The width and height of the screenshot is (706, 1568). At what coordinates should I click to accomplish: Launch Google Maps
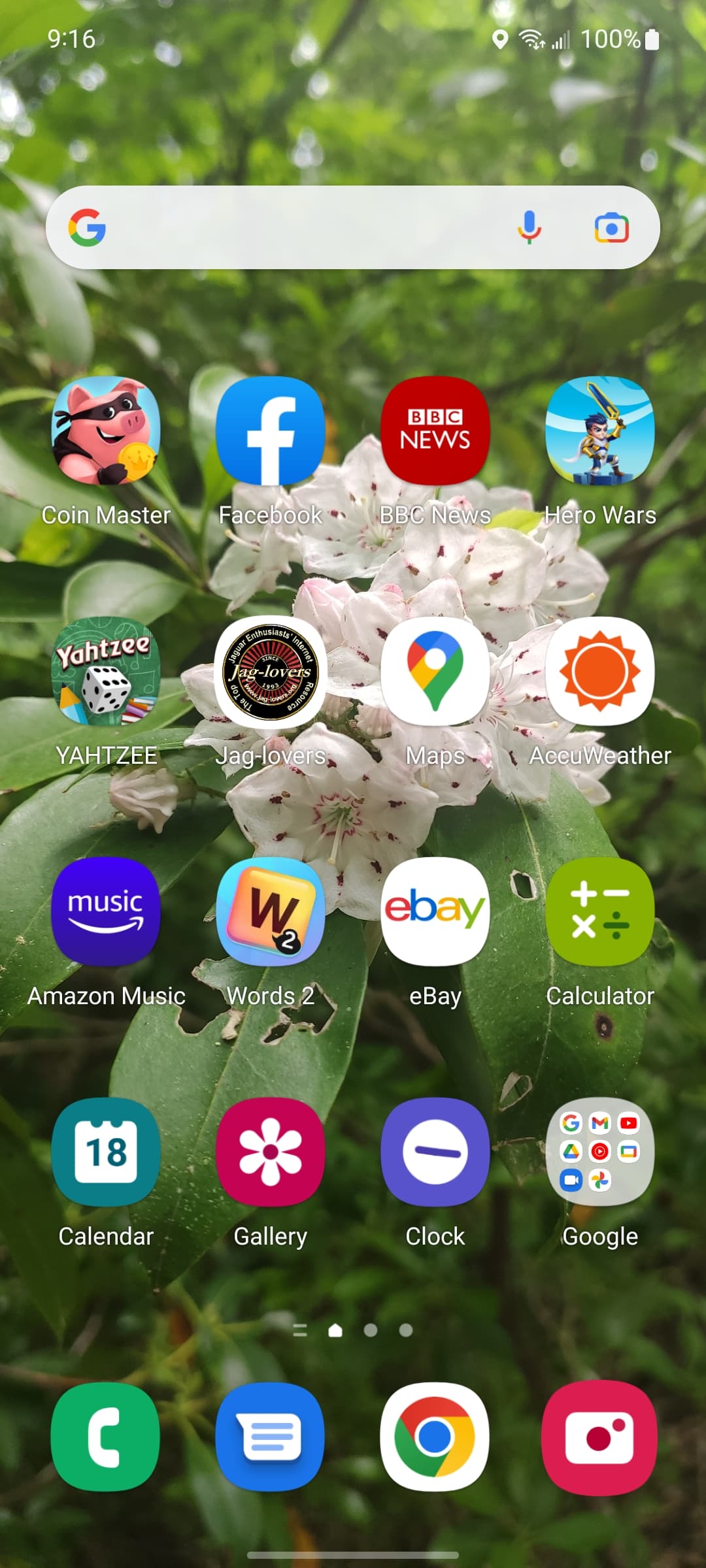(435, 671)
